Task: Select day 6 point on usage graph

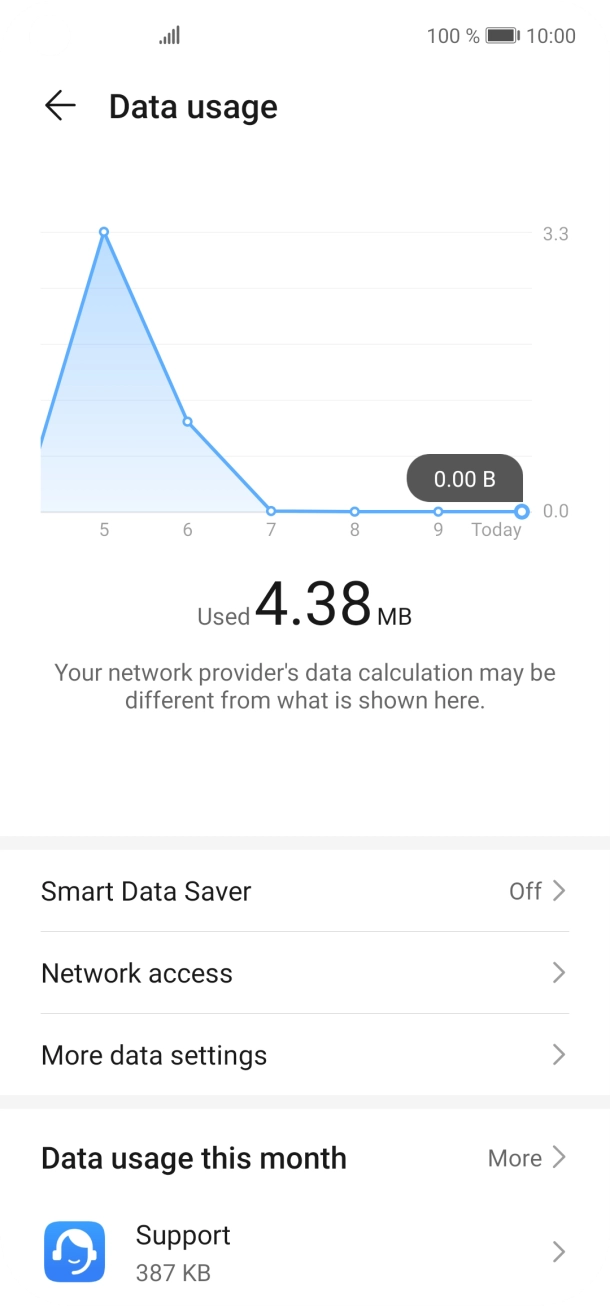Action: coord(187,422)
